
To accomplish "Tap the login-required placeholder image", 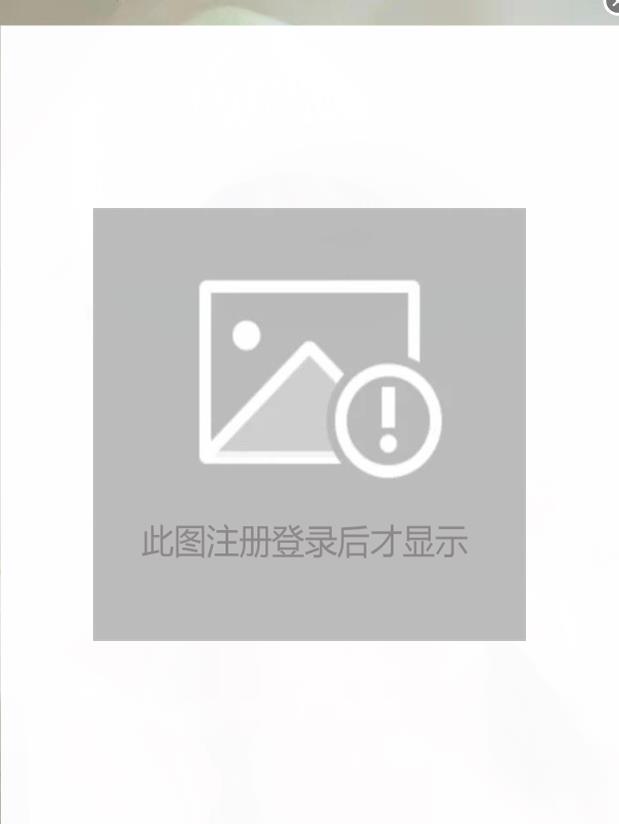I will point(309,423).
